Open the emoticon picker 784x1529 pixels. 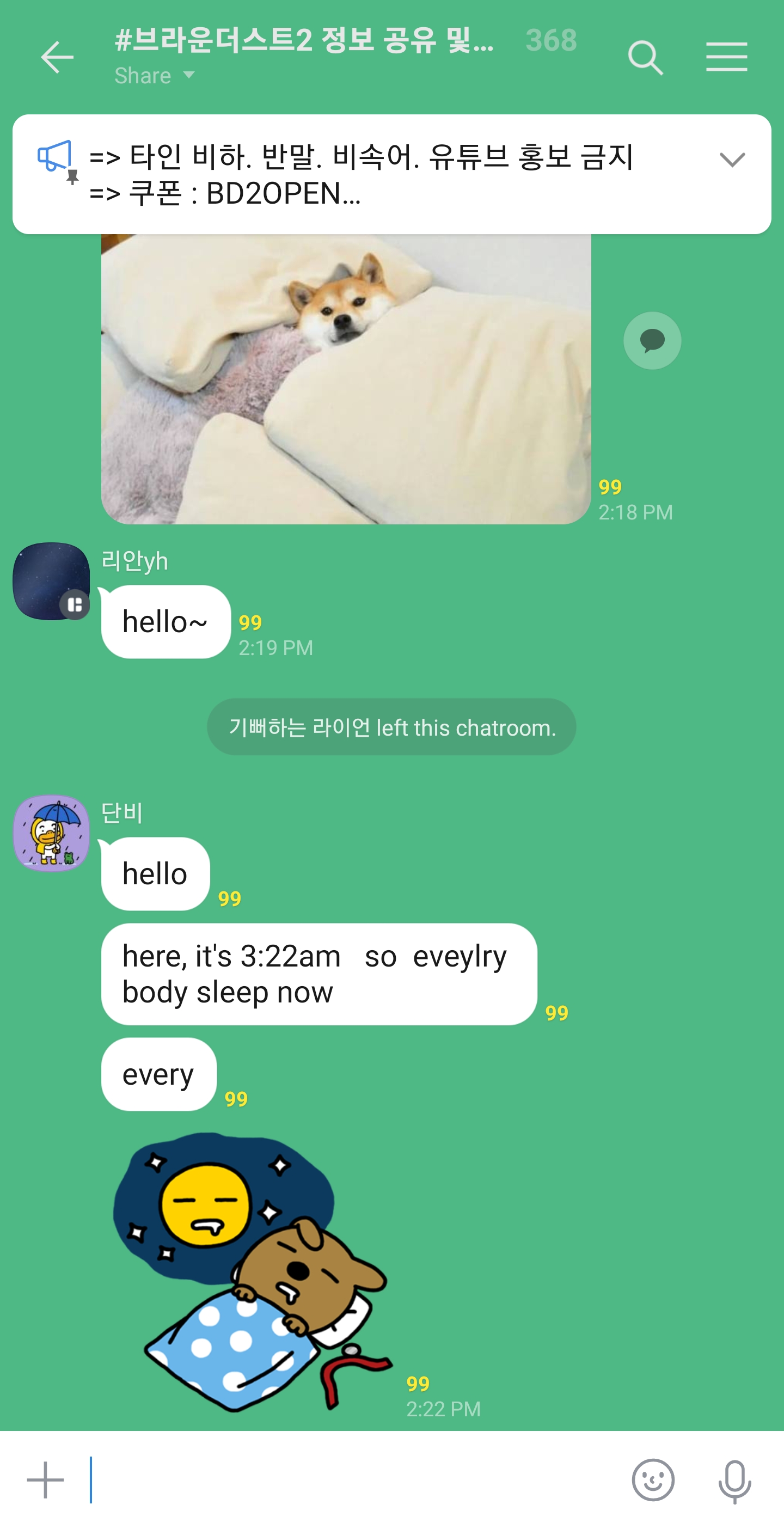653,1480
